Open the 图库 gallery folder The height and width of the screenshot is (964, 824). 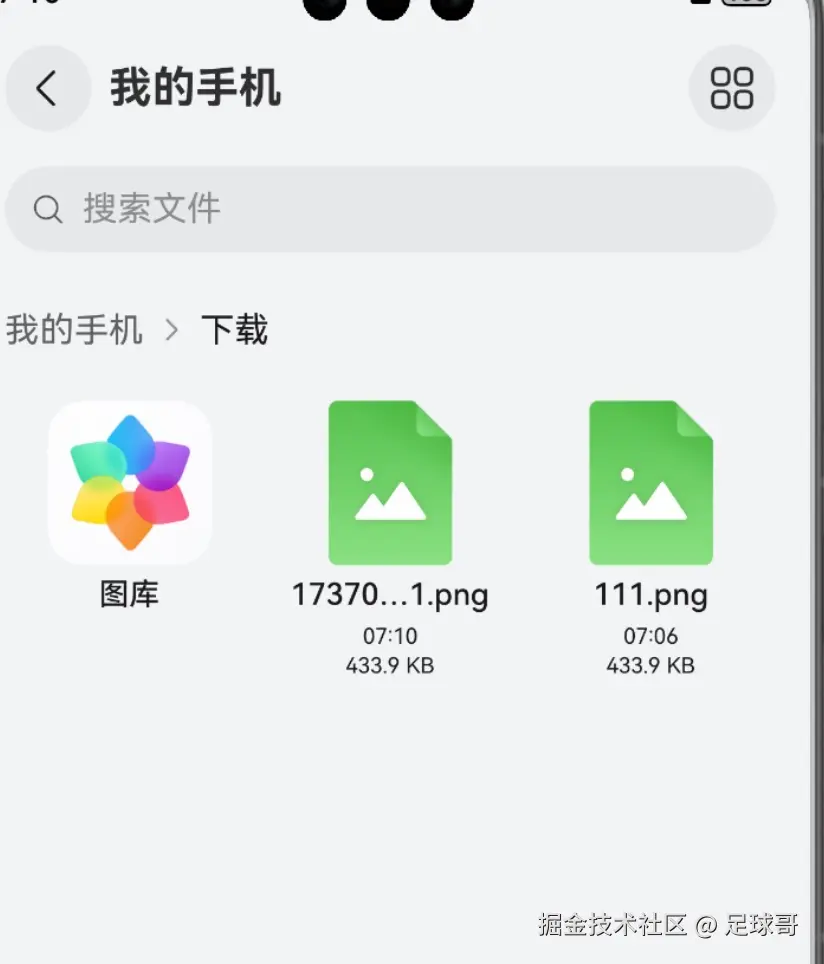pyautogui.click(x=129, y=484)
